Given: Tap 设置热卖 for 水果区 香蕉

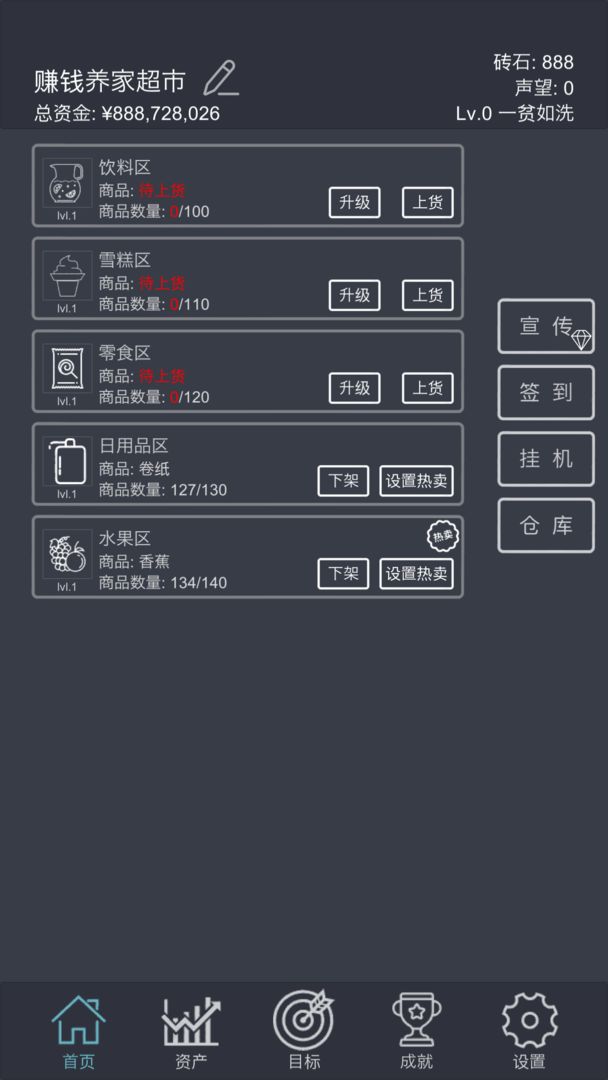Looking at the screenshot, I should [417, 574].
